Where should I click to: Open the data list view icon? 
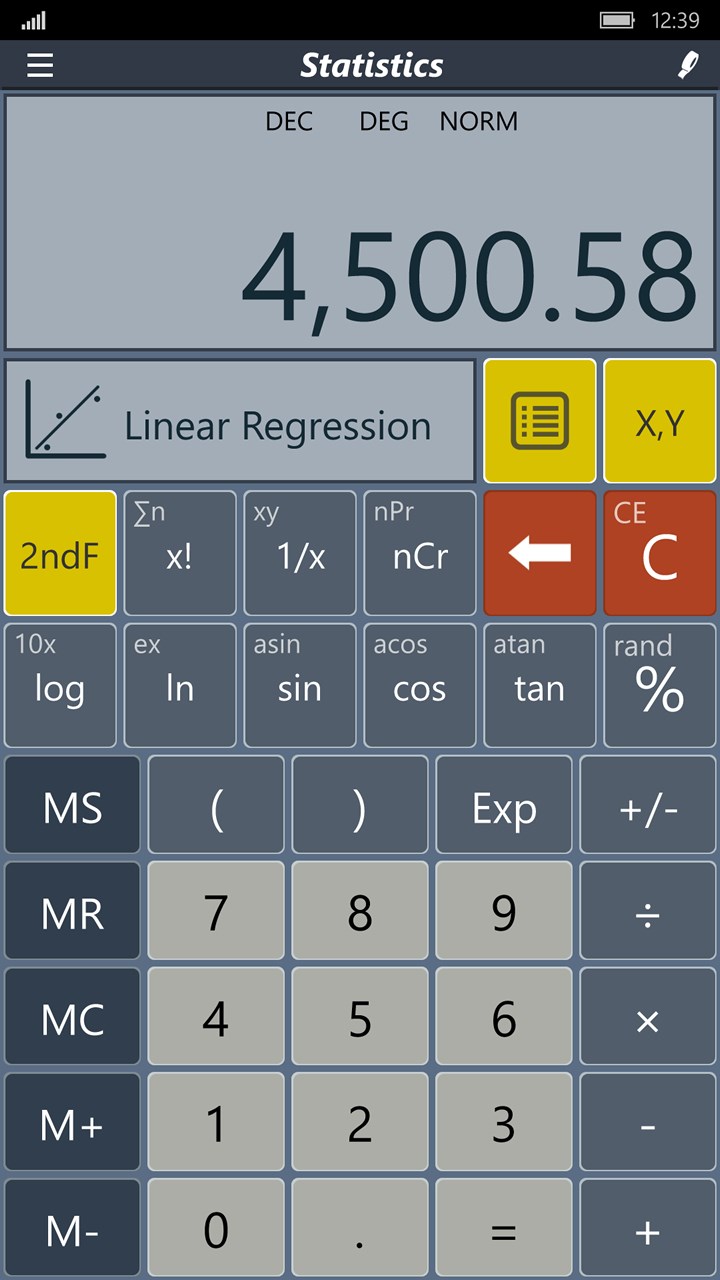tap(539, 421)
